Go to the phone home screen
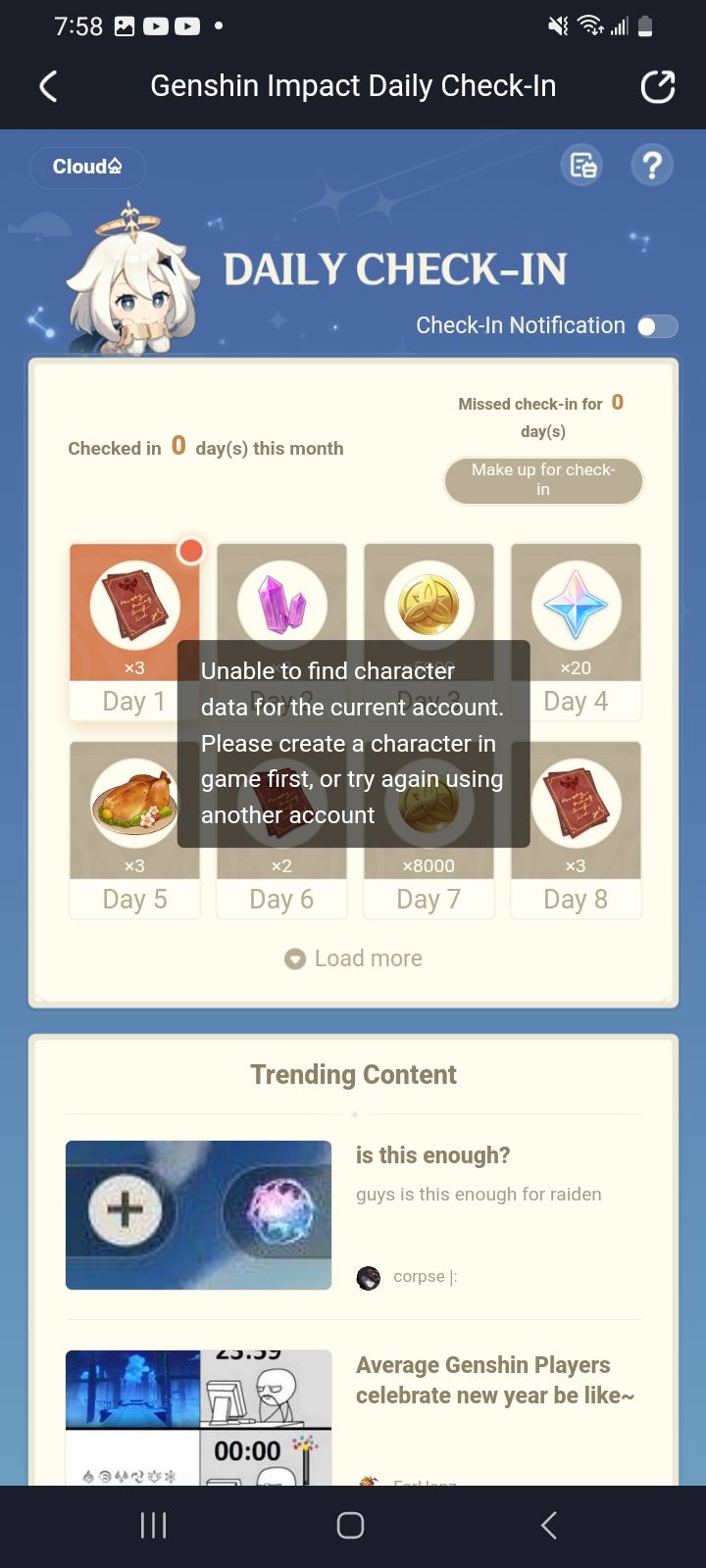This screenshot has height=1568, width=706. tap(351, 1525)
